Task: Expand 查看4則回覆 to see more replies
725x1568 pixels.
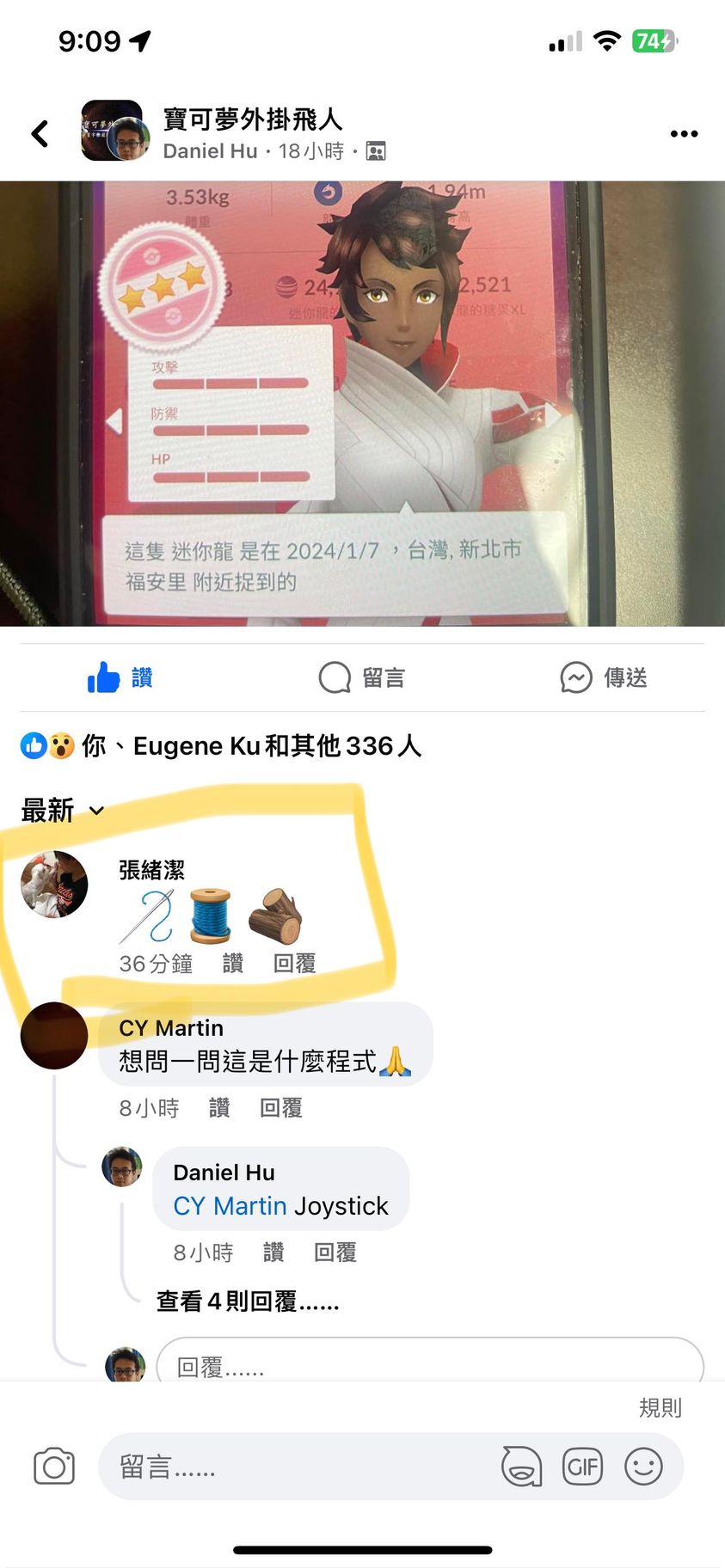Action: (x=248, y=1302)
